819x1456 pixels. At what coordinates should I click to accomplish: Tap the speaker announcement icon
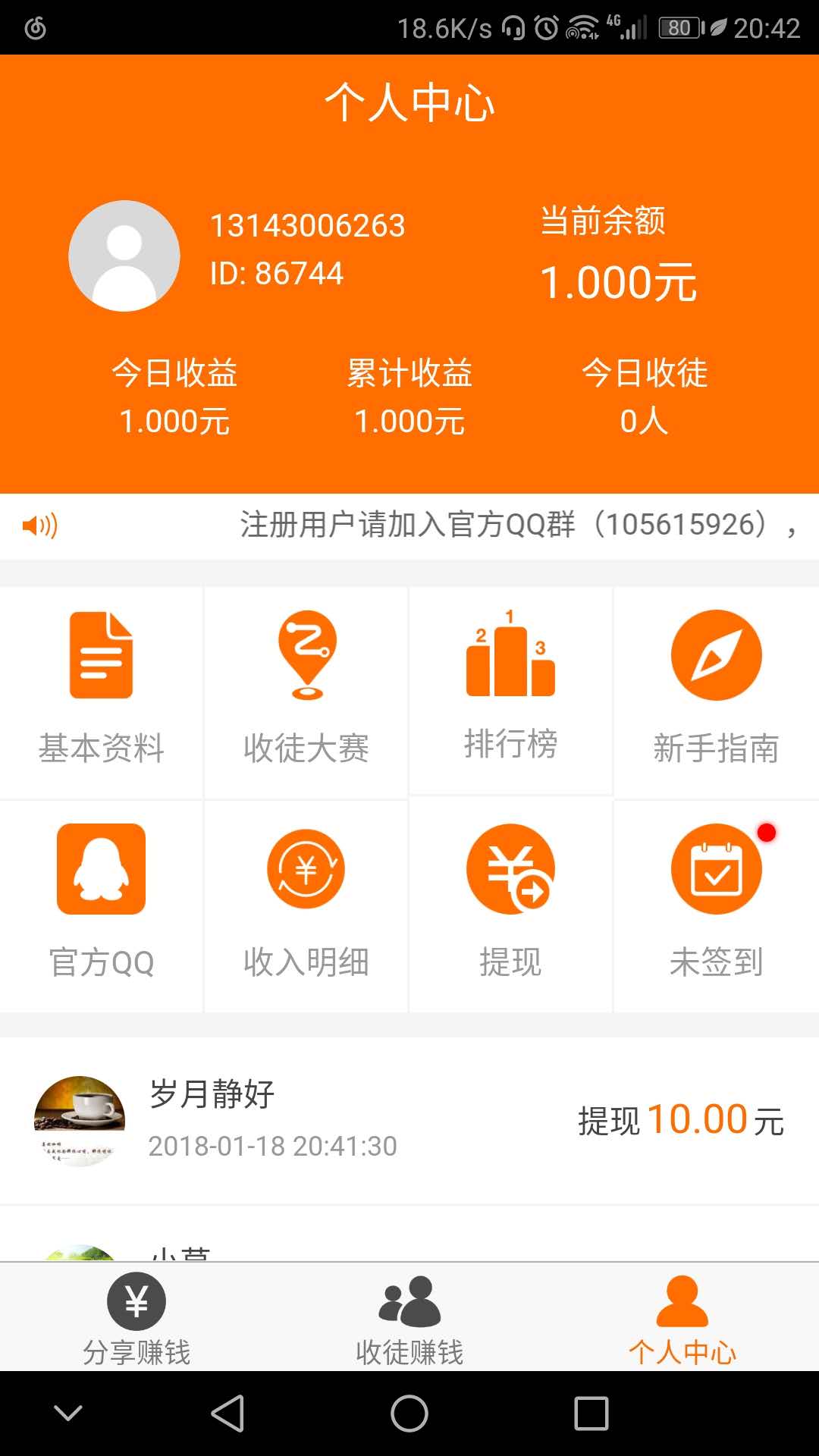(x=41, y=526)
